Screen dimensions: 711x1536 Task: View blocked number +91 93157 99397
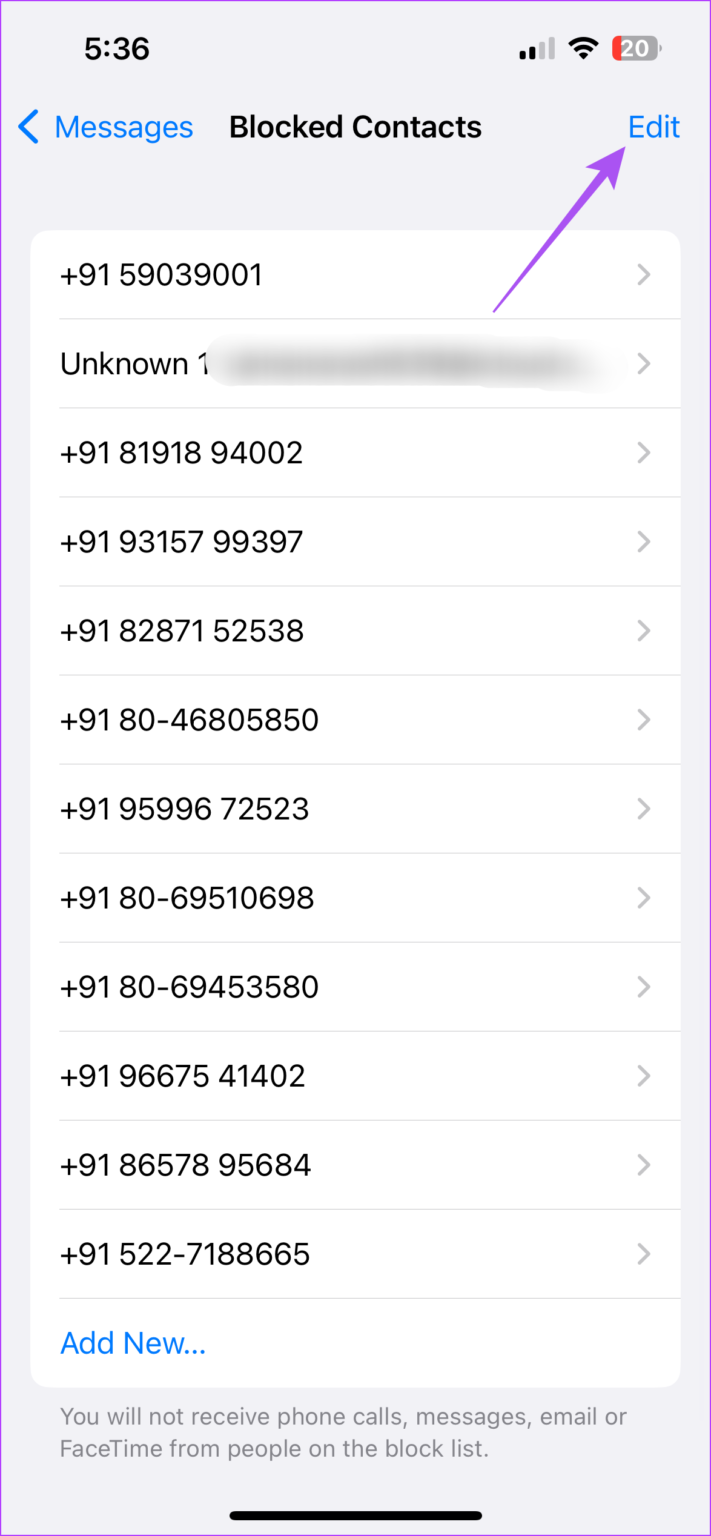(x=355, y=542)
